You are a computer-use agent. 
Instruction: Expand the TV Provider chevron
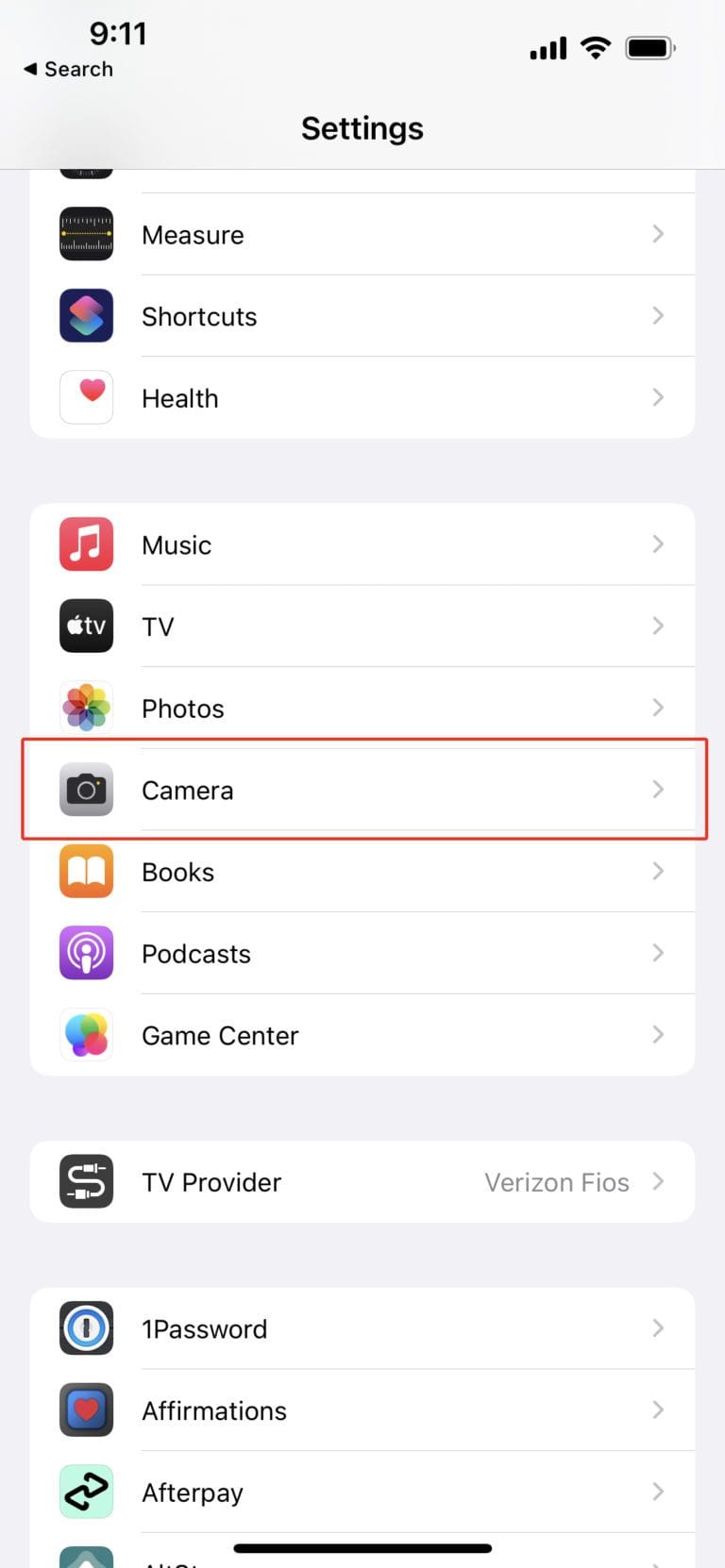tap(658, 1182)
